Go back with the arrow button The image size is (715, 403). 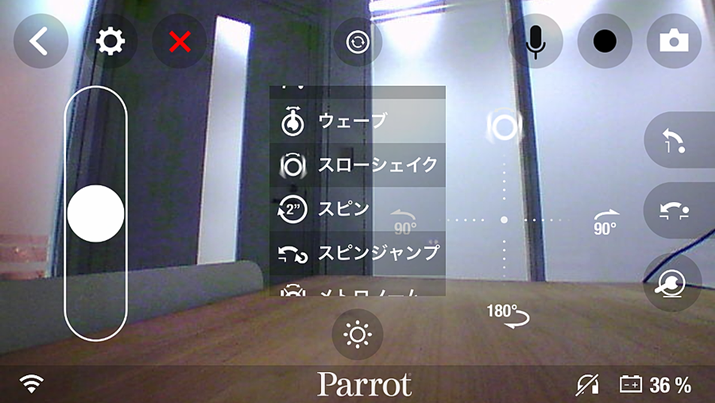(x=40, y=42)
